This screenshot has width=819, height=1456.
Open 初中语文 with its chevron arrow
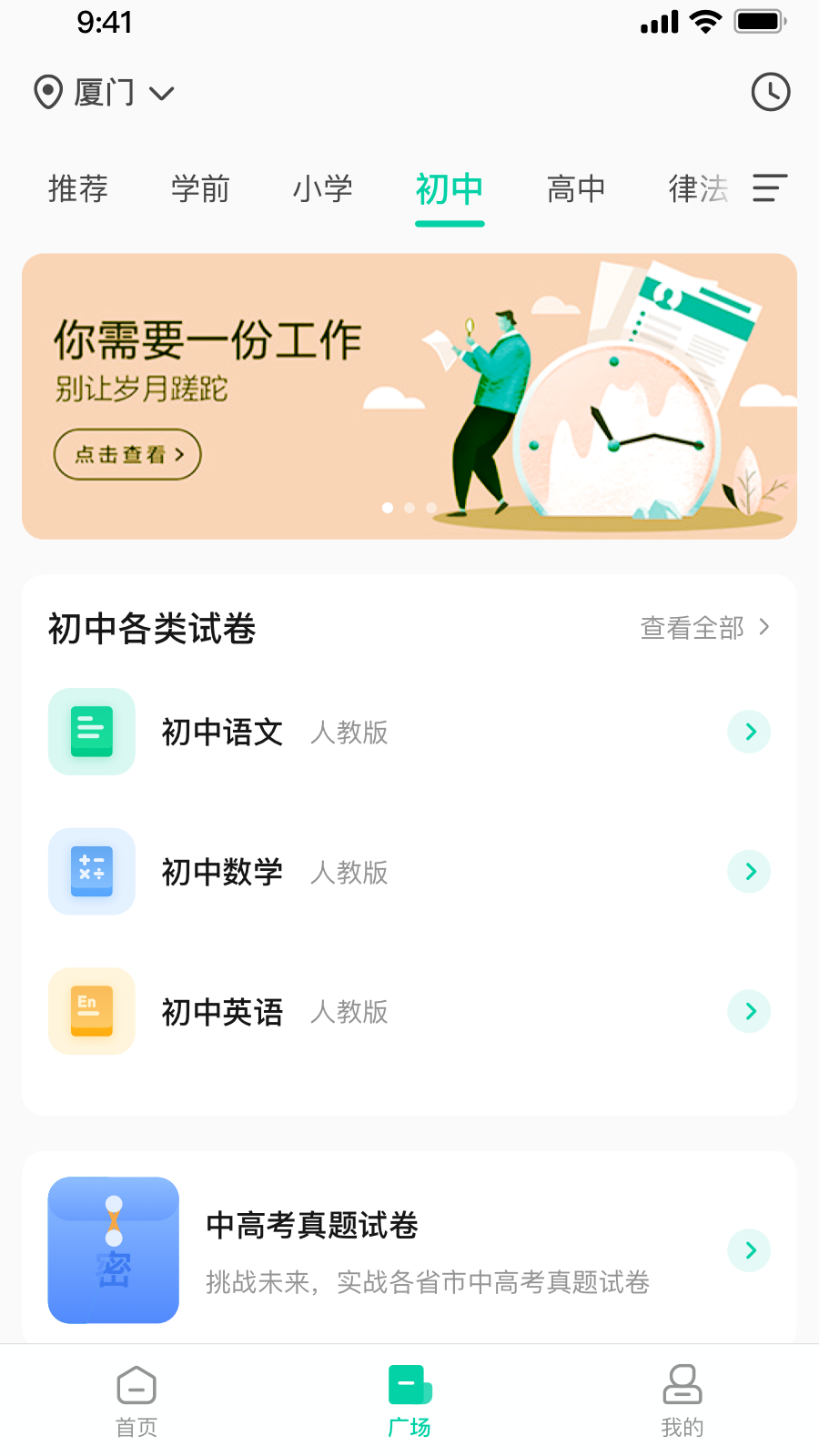(x=748, y=732)
